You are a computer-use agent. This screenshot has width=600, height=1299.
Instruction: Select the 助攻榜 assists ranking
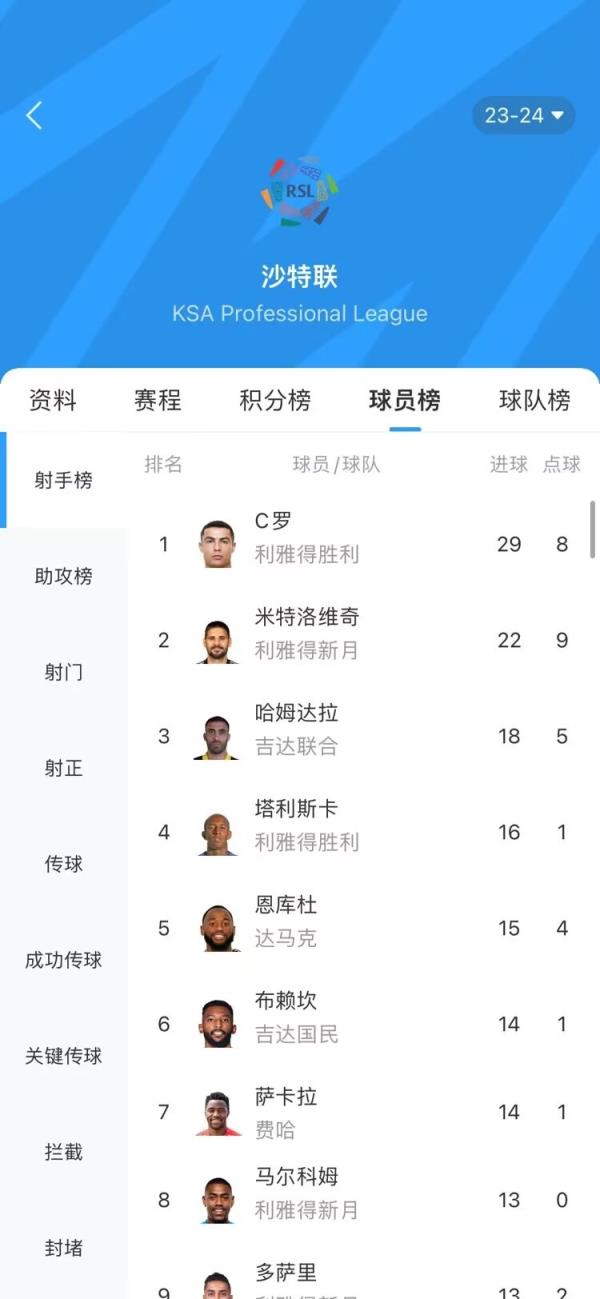point(64,576)
